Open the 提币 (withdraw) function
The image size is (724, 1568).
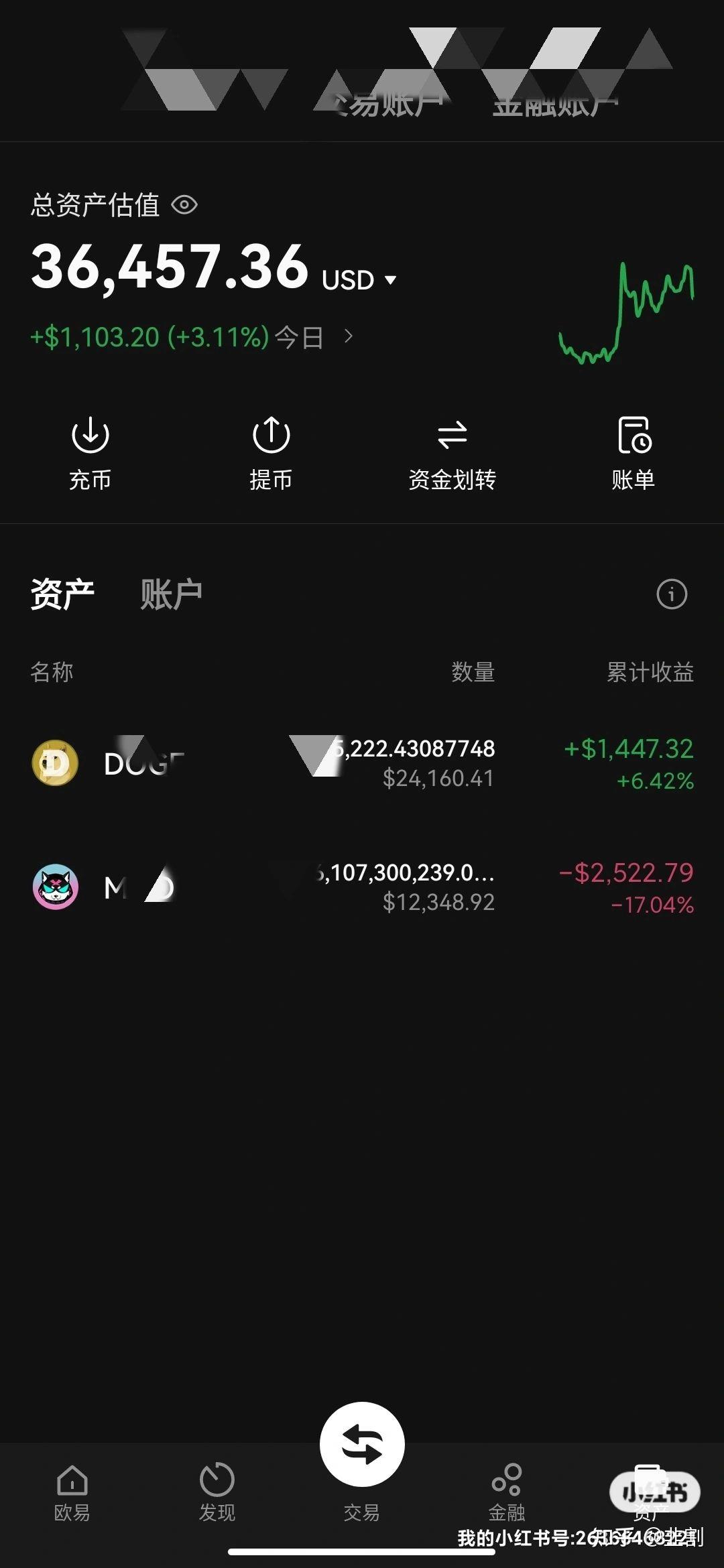coord(271,452)
